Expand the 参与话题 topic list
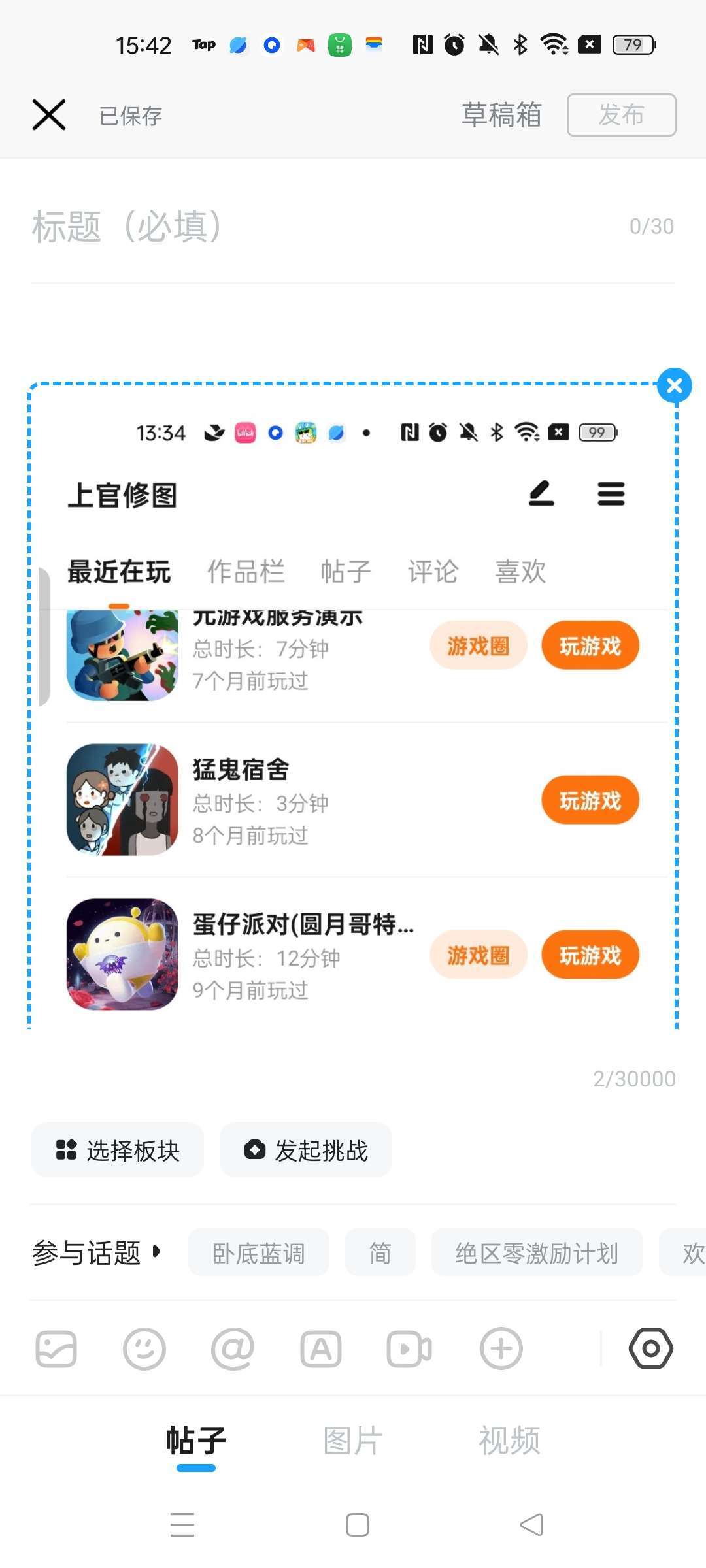Viewport: 706px width, 1568px height. (96, 1252)
